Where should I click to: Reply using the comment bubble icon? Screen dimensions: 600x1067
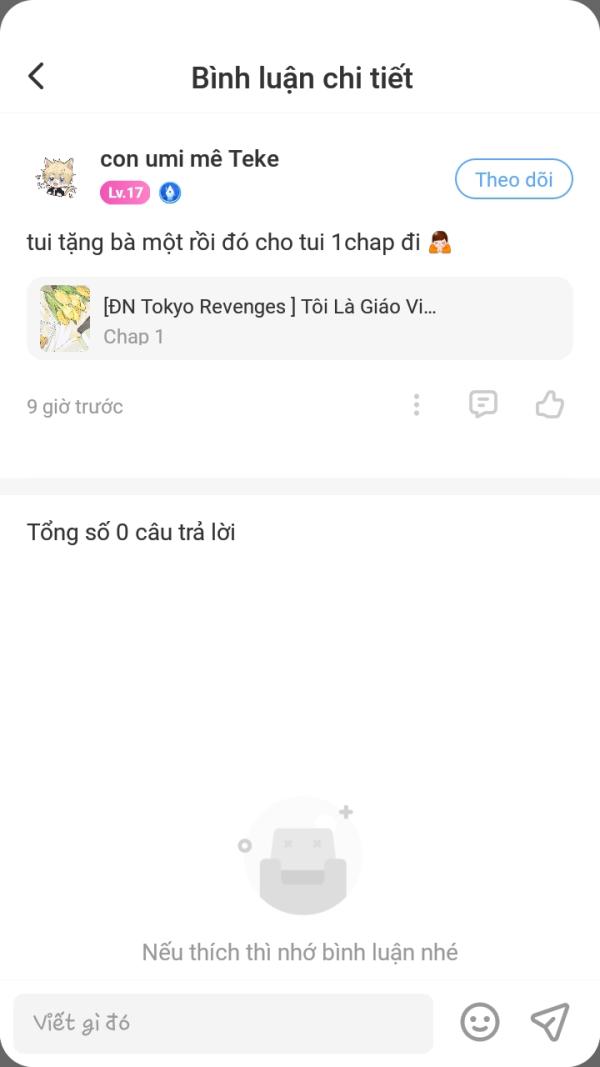tap(483, 405)
